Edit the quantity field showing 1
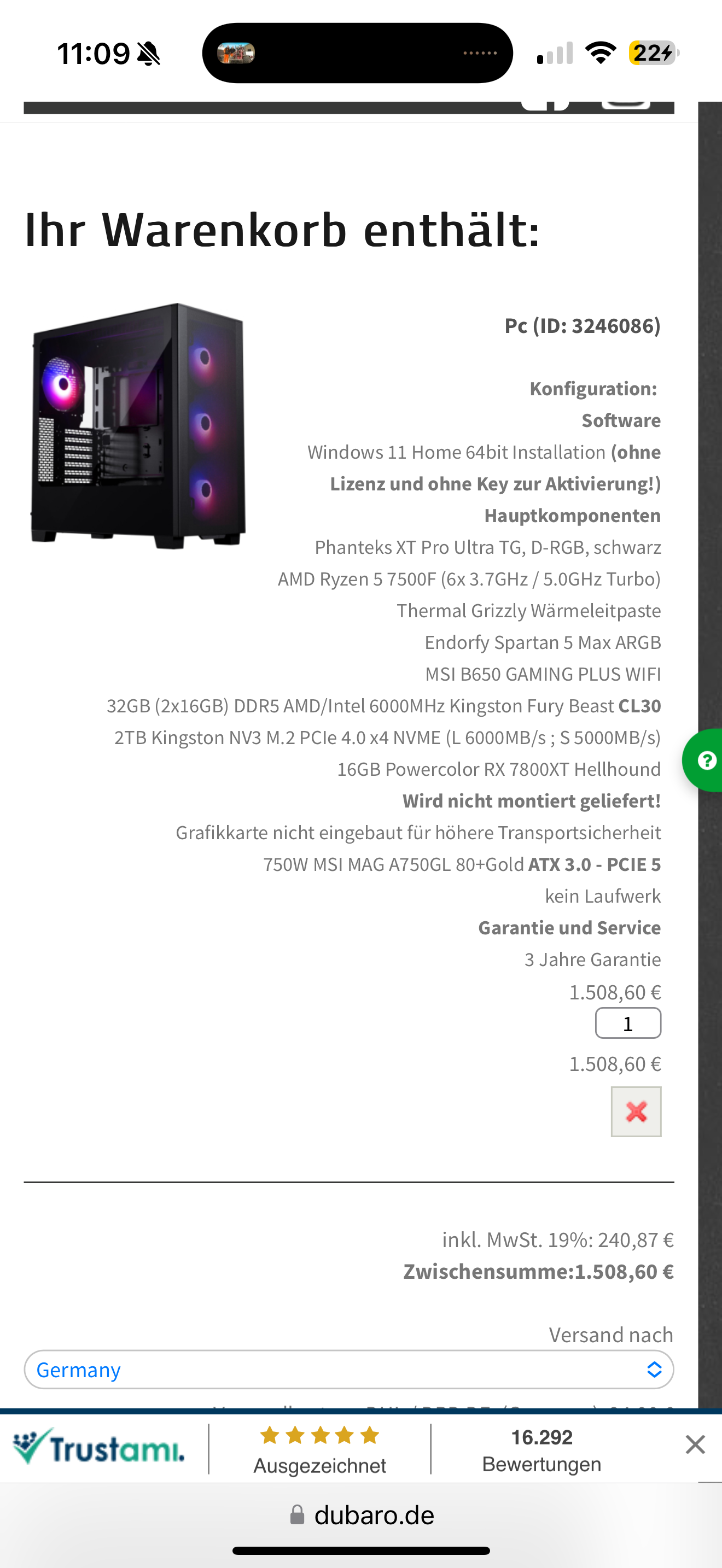 click(627, 1023)
